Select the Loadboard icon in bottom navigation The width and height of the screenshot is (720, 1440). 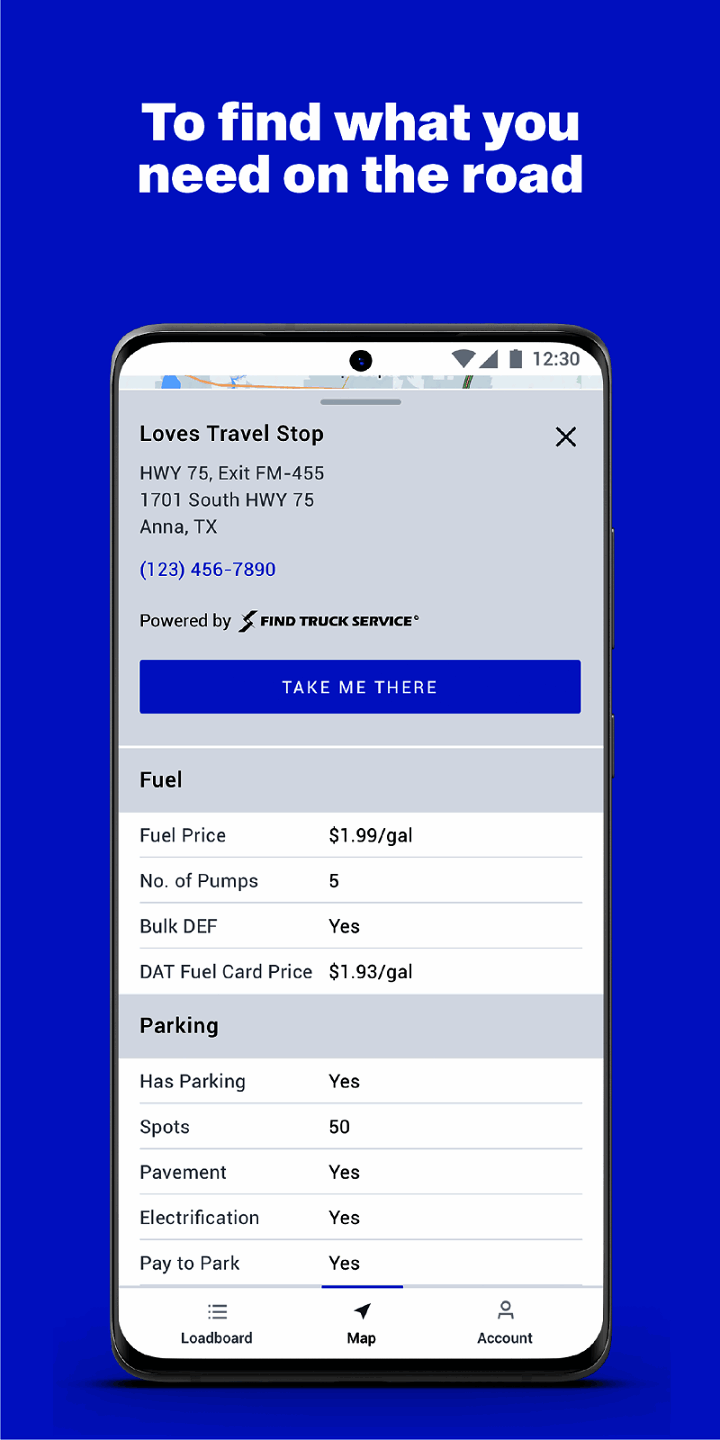tap(217, 1311)
